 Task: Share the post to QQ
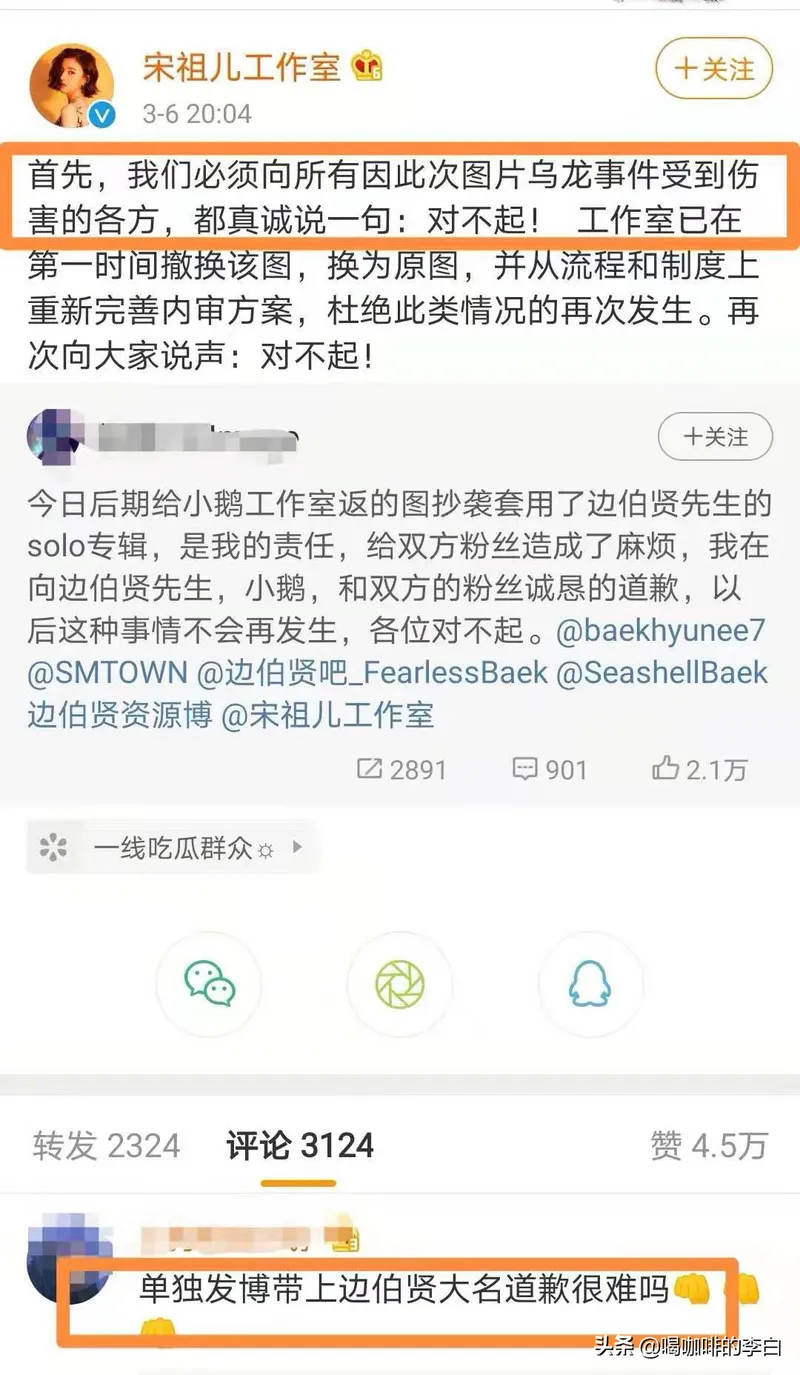tap(590, 983)
